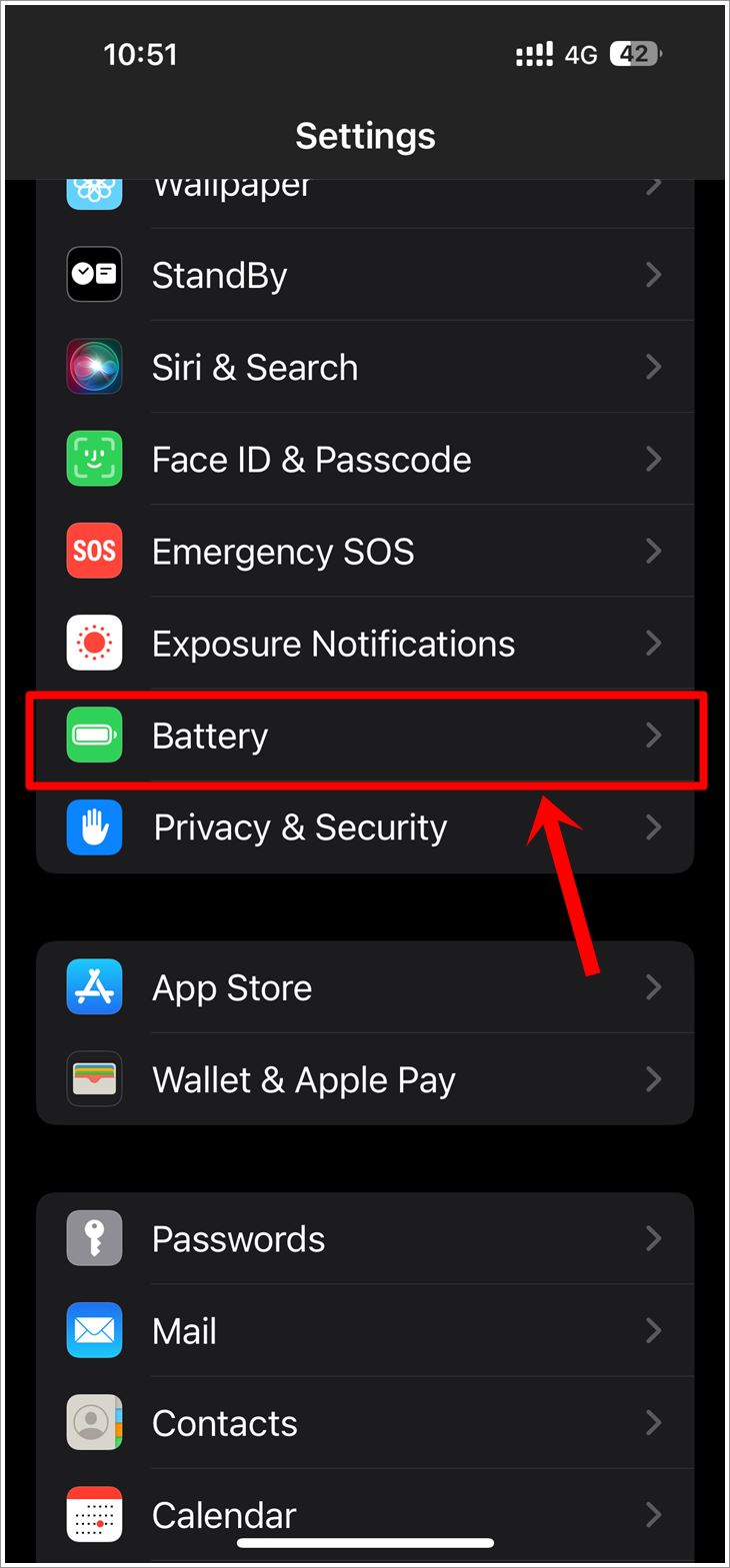
Task: Tap the Mail envelope icon
Action: (x=93, y=1330)
